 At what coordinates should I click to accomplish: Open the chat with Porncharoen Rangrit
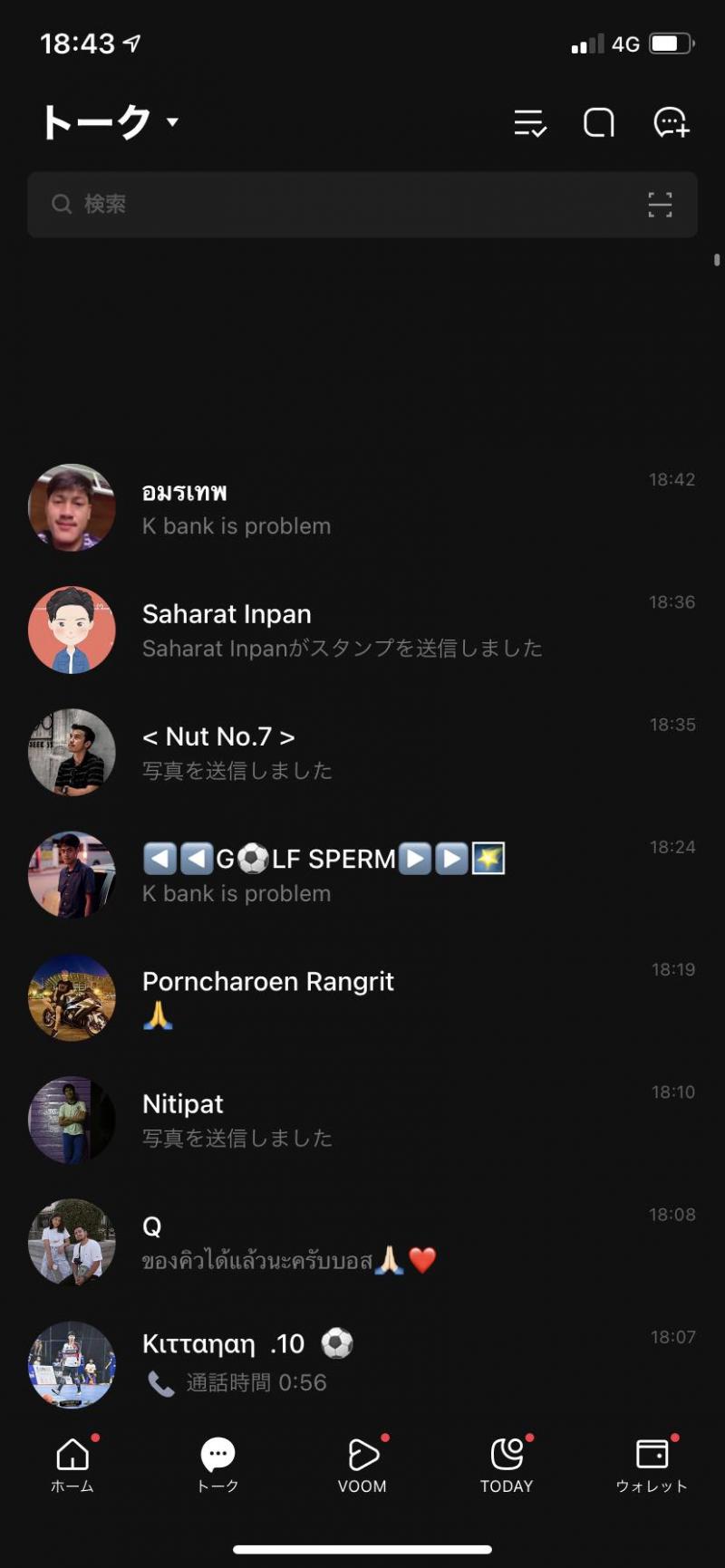tap(362, 997)
